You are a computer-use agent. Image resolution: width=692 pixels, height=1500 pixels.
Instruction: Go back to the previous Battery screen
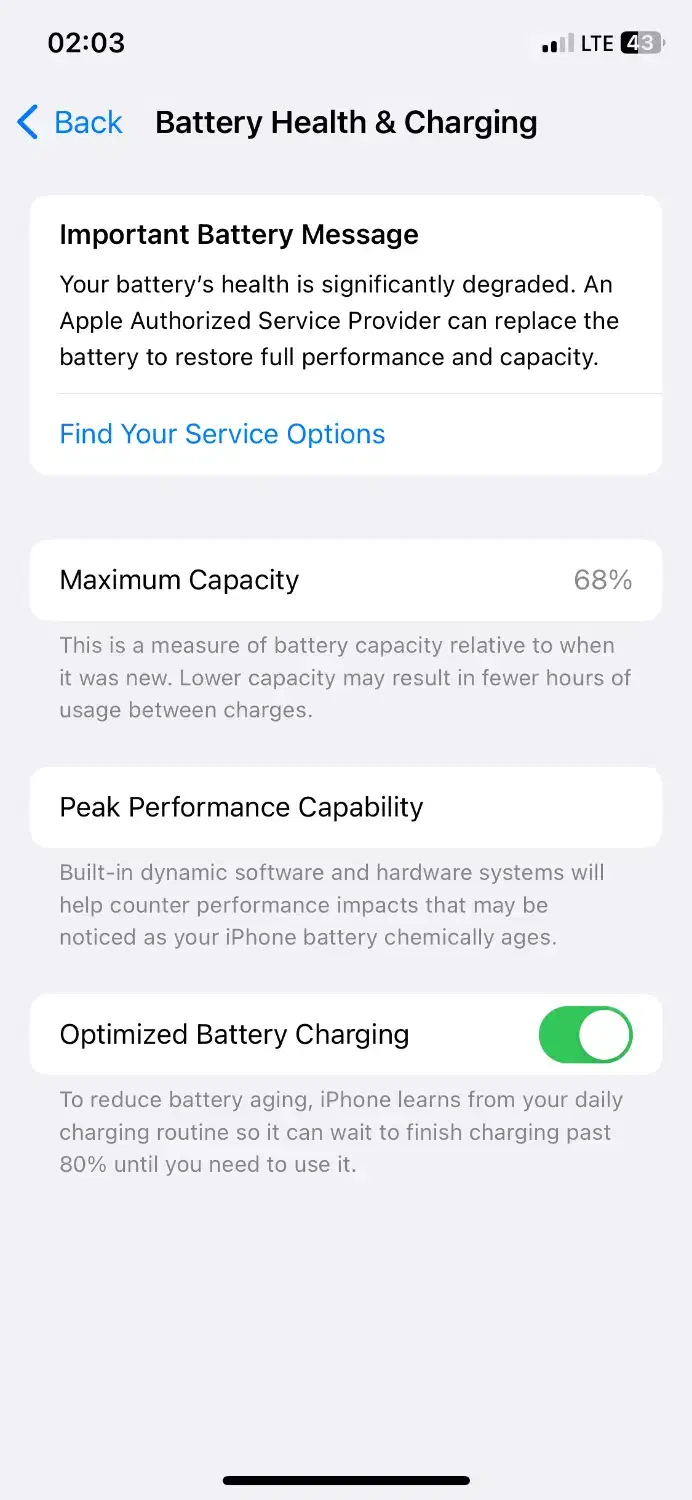[x=70, y=122]
